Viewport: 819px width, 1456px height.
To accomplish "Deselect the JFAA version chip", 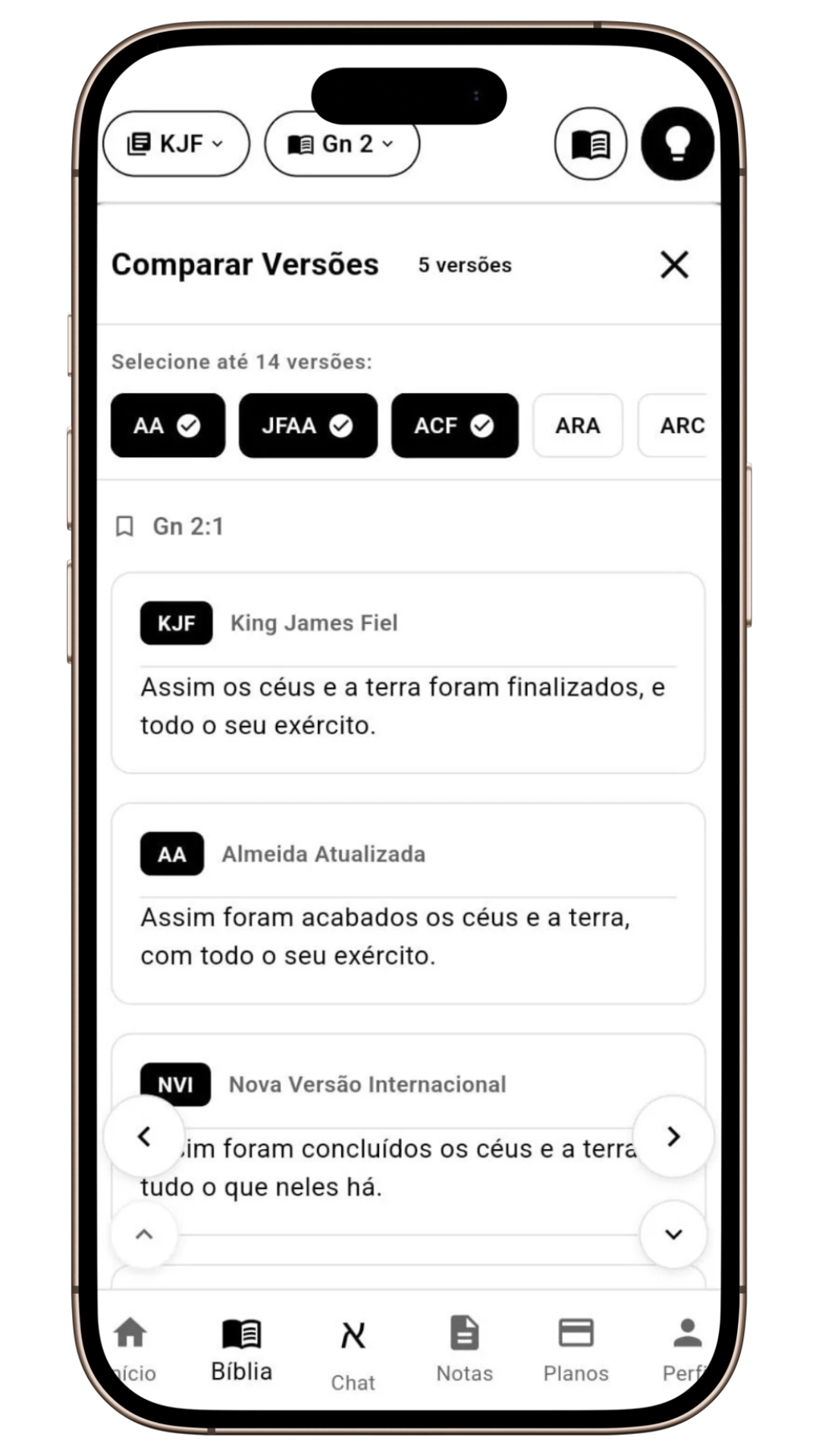I will tap(308, 425).
